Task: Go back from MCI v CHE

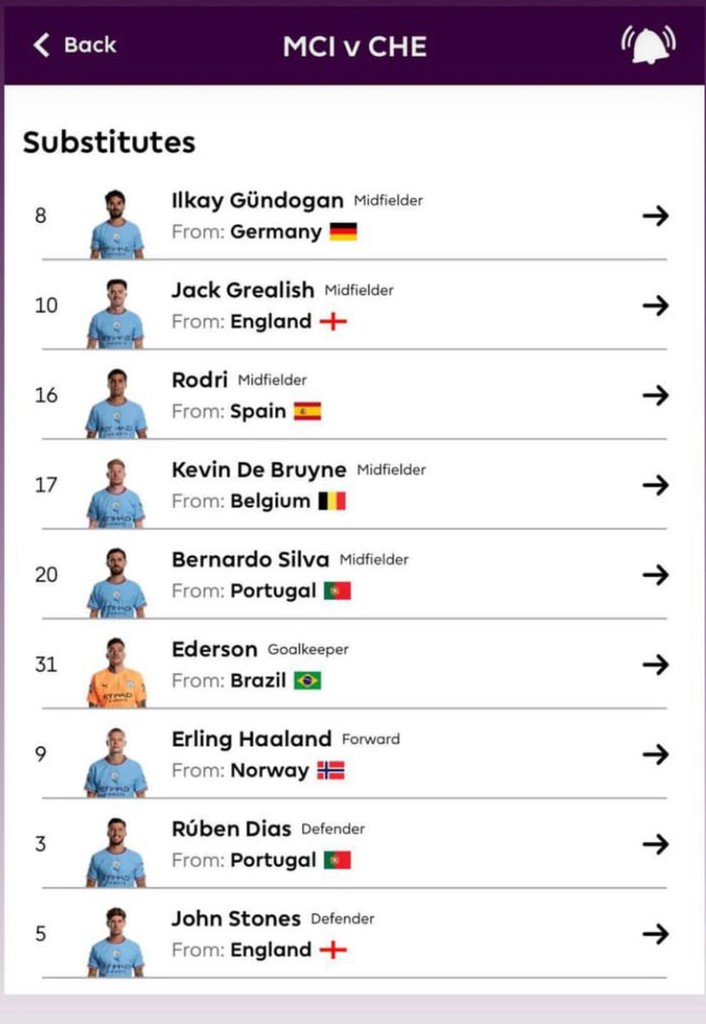Action: (74, 45)
